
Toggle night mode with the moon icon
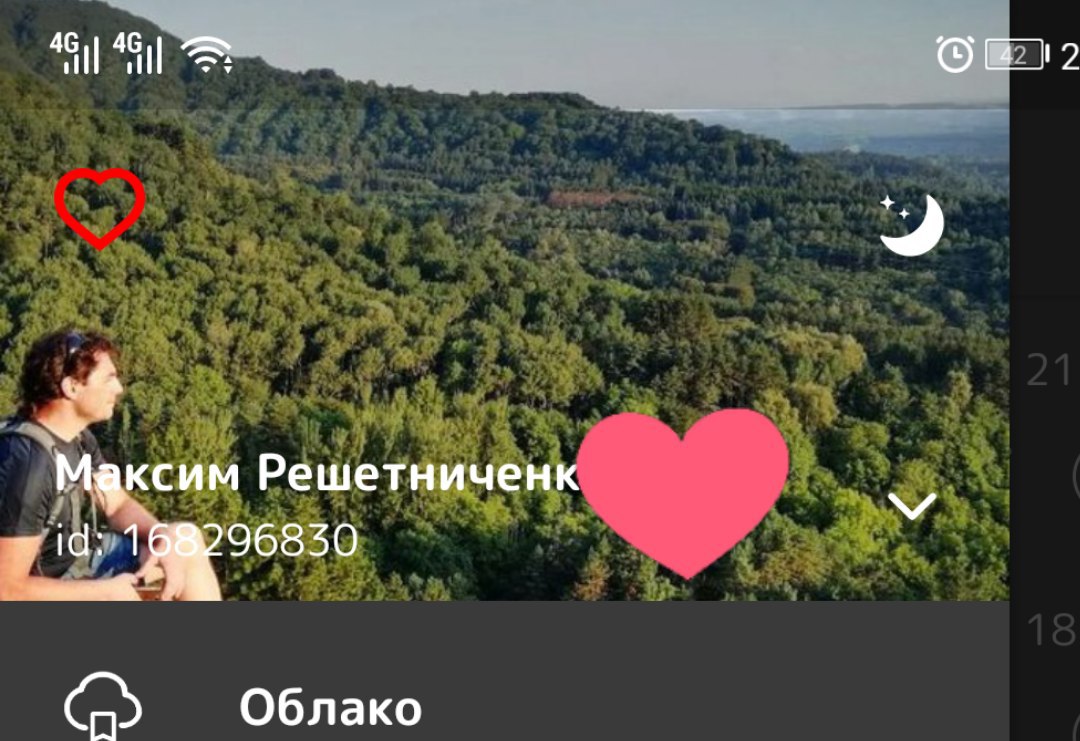pyautogui.click(x=912, y=225)
